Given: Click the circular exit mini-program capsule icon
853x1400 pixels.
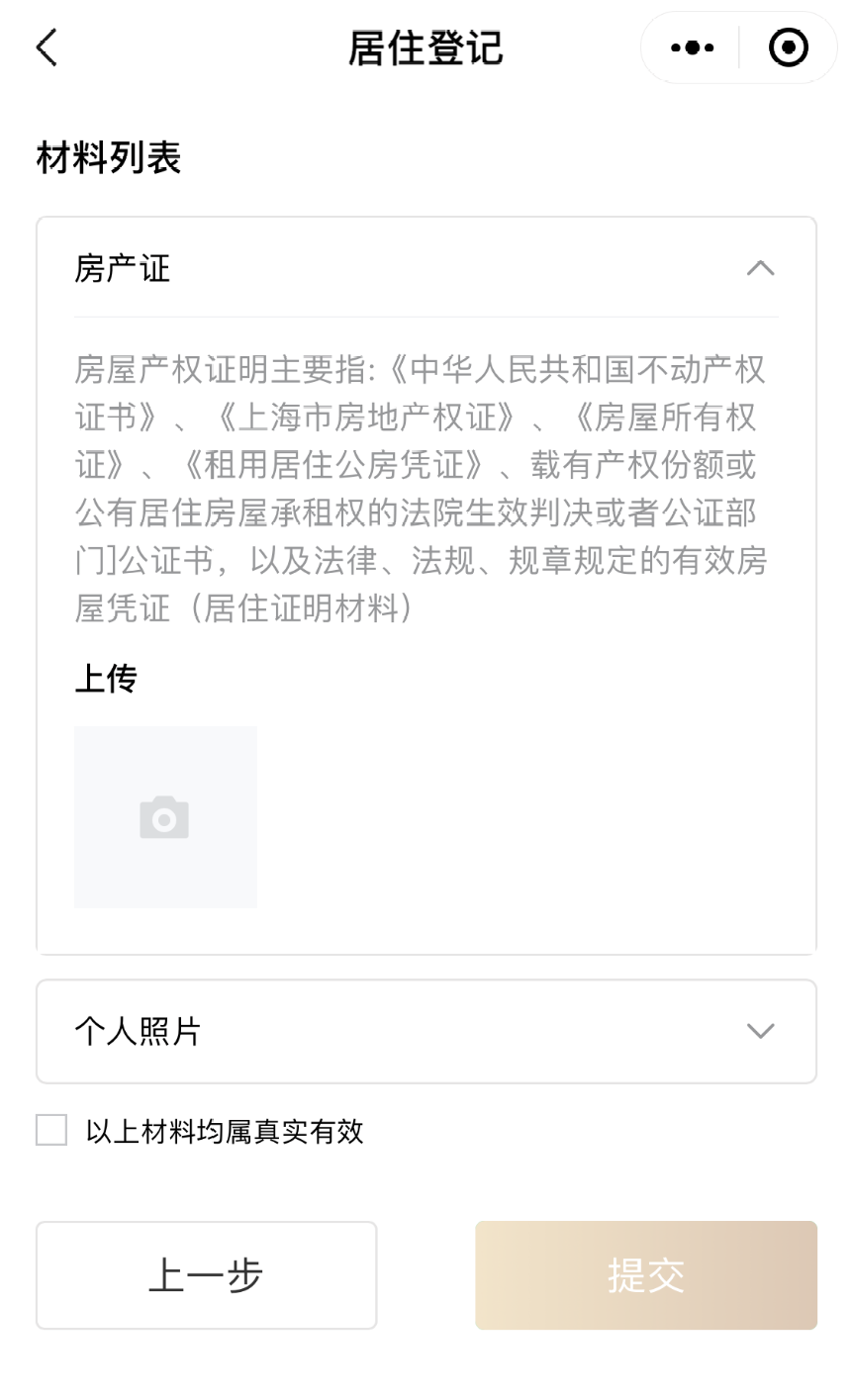Looking at the screenshot, I should (x=787, y=47).
